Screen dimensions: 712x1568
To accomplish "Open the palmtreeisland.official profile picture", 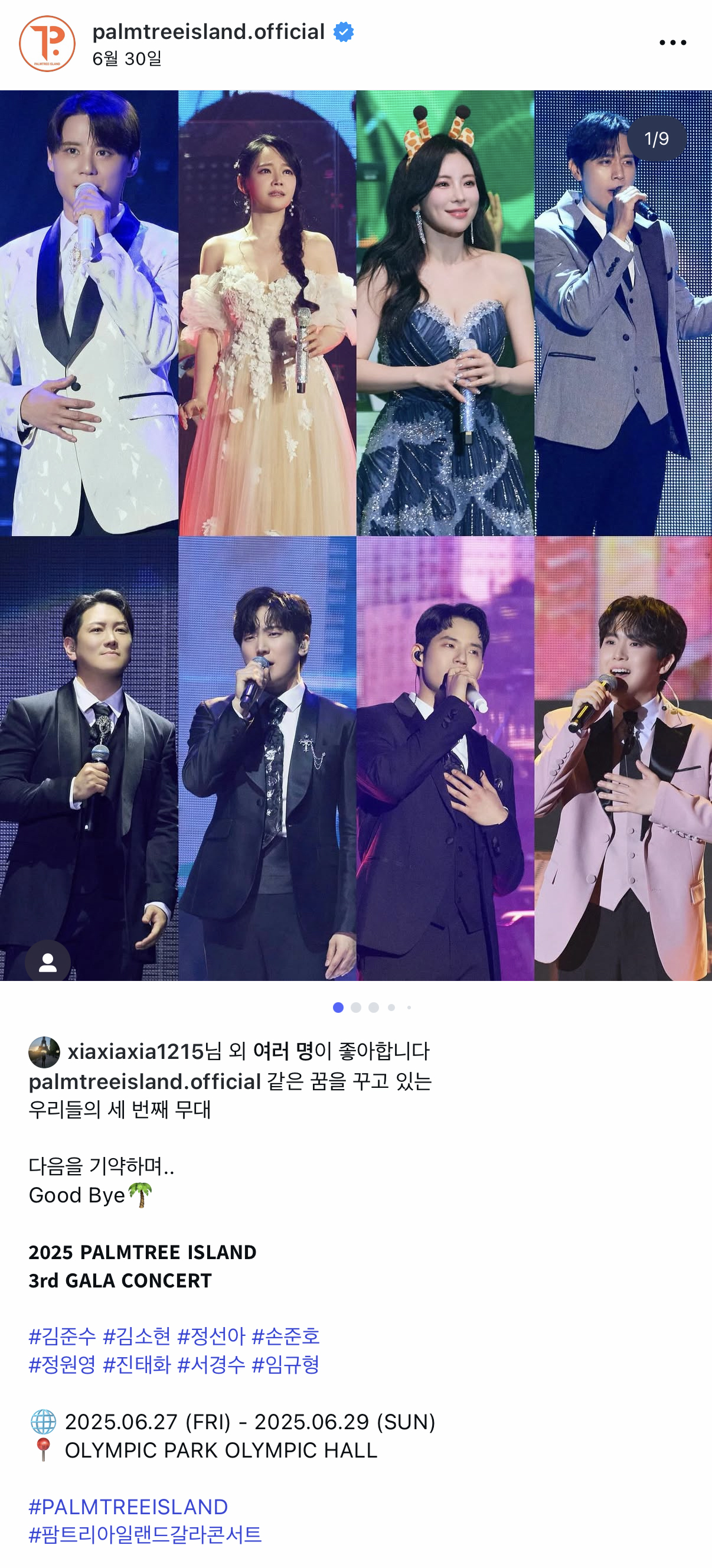I will click(x=47, y=44).
